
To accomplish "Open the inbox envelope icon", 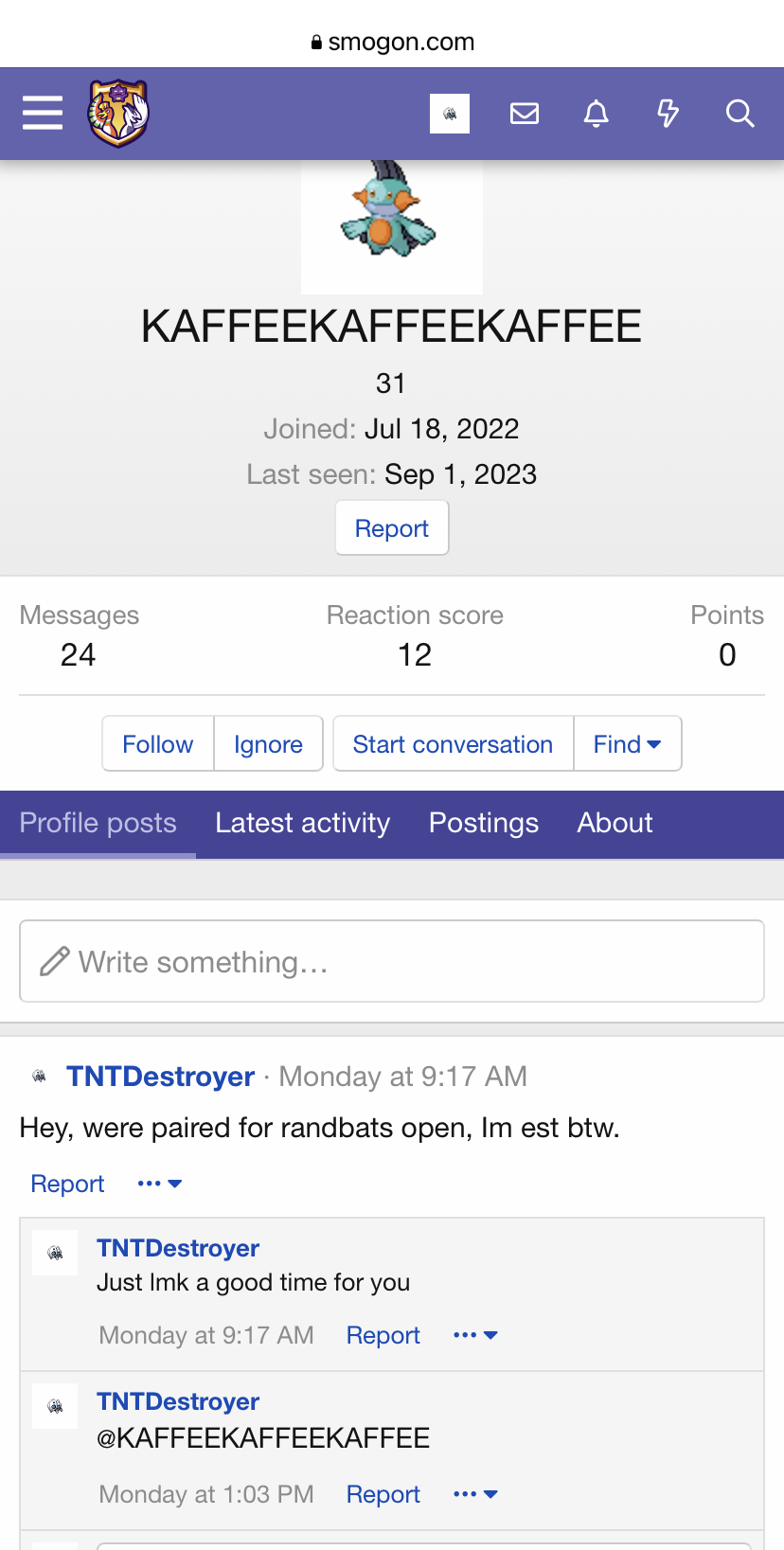I will pyautogui.click(x=525, y=114).
